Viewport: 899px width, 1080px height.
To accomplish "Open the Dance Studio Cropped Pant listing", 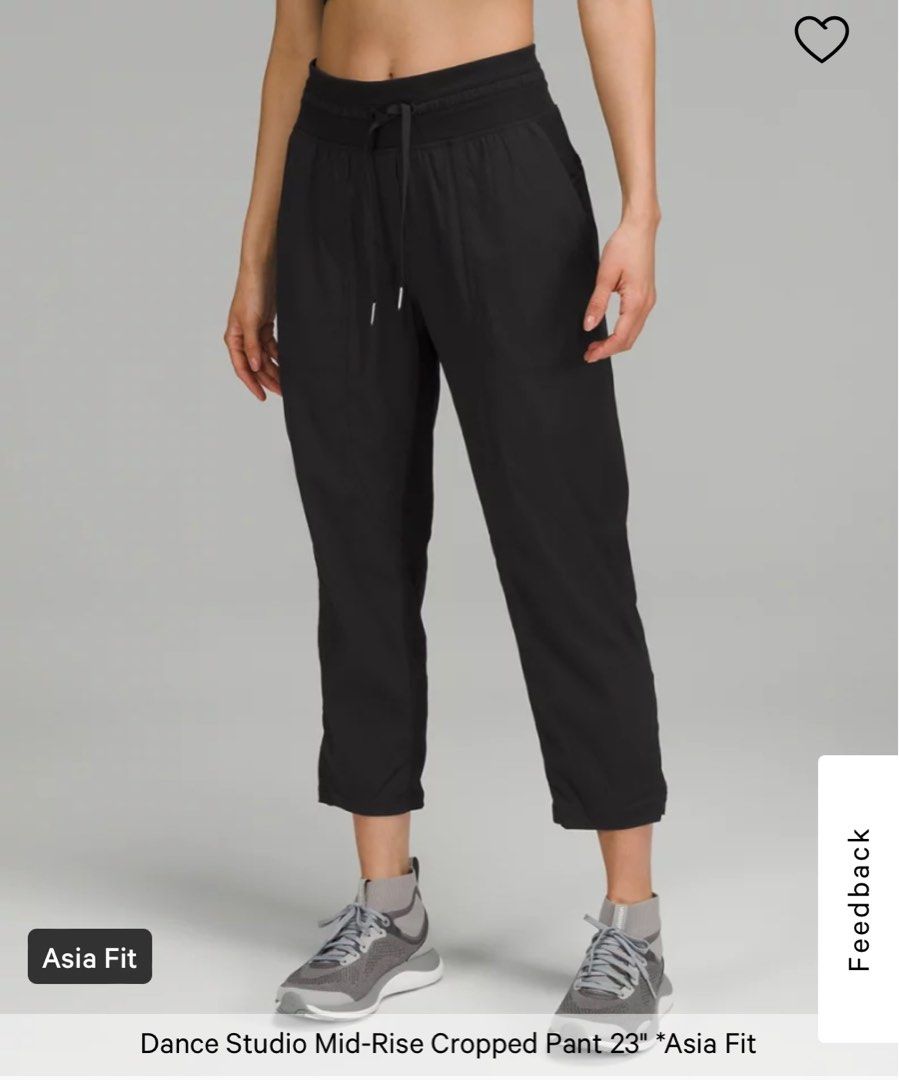I will (x=449, y=1046).
